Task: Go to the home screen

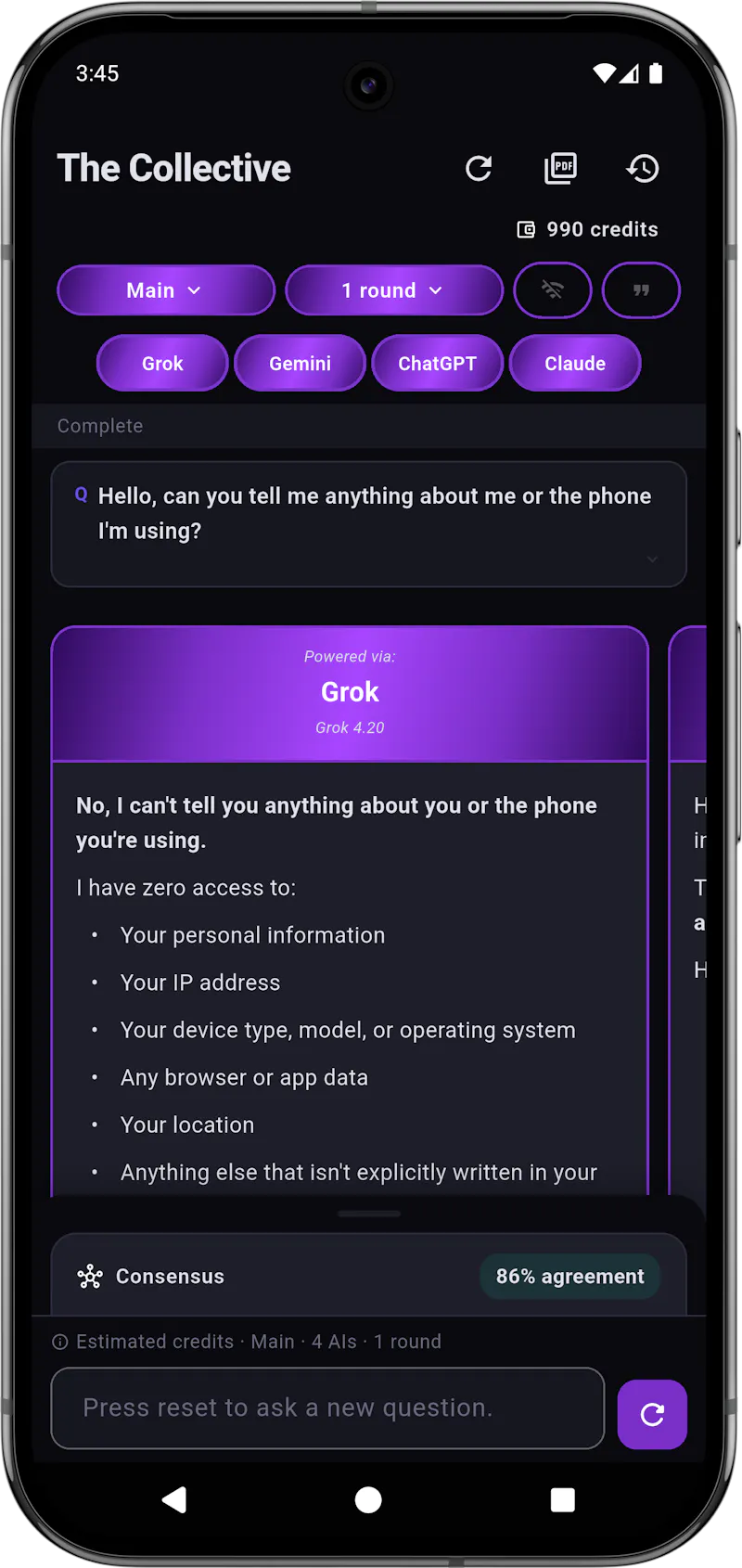Action: tap(368, 1500)
